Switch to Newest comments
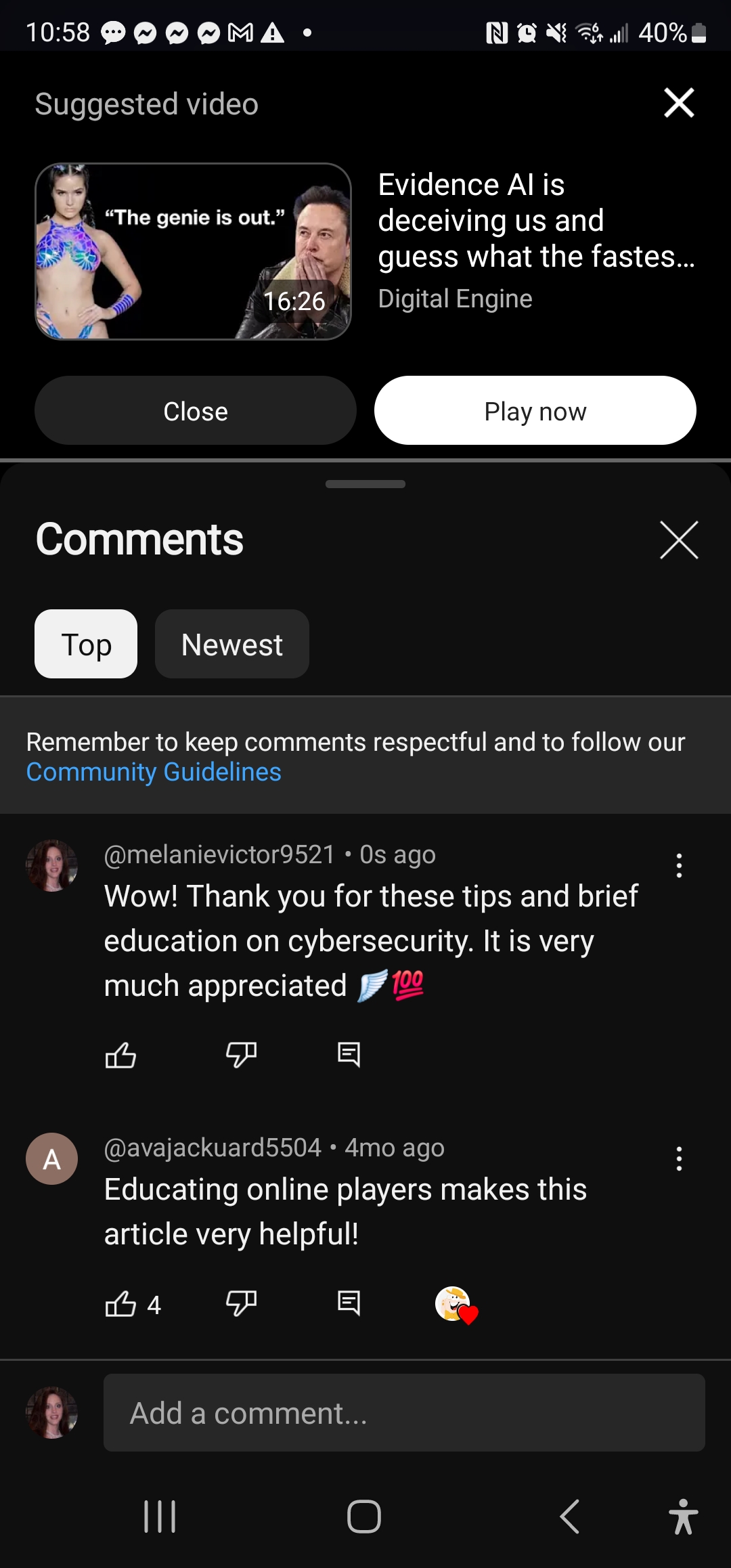This screenshot has width=731, height=1568. pyautogui.click(x=231, y=645)
